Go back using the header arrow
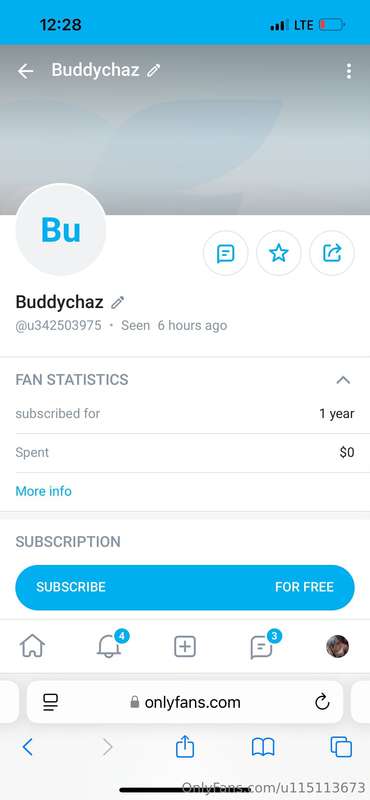 coord(26,71)
